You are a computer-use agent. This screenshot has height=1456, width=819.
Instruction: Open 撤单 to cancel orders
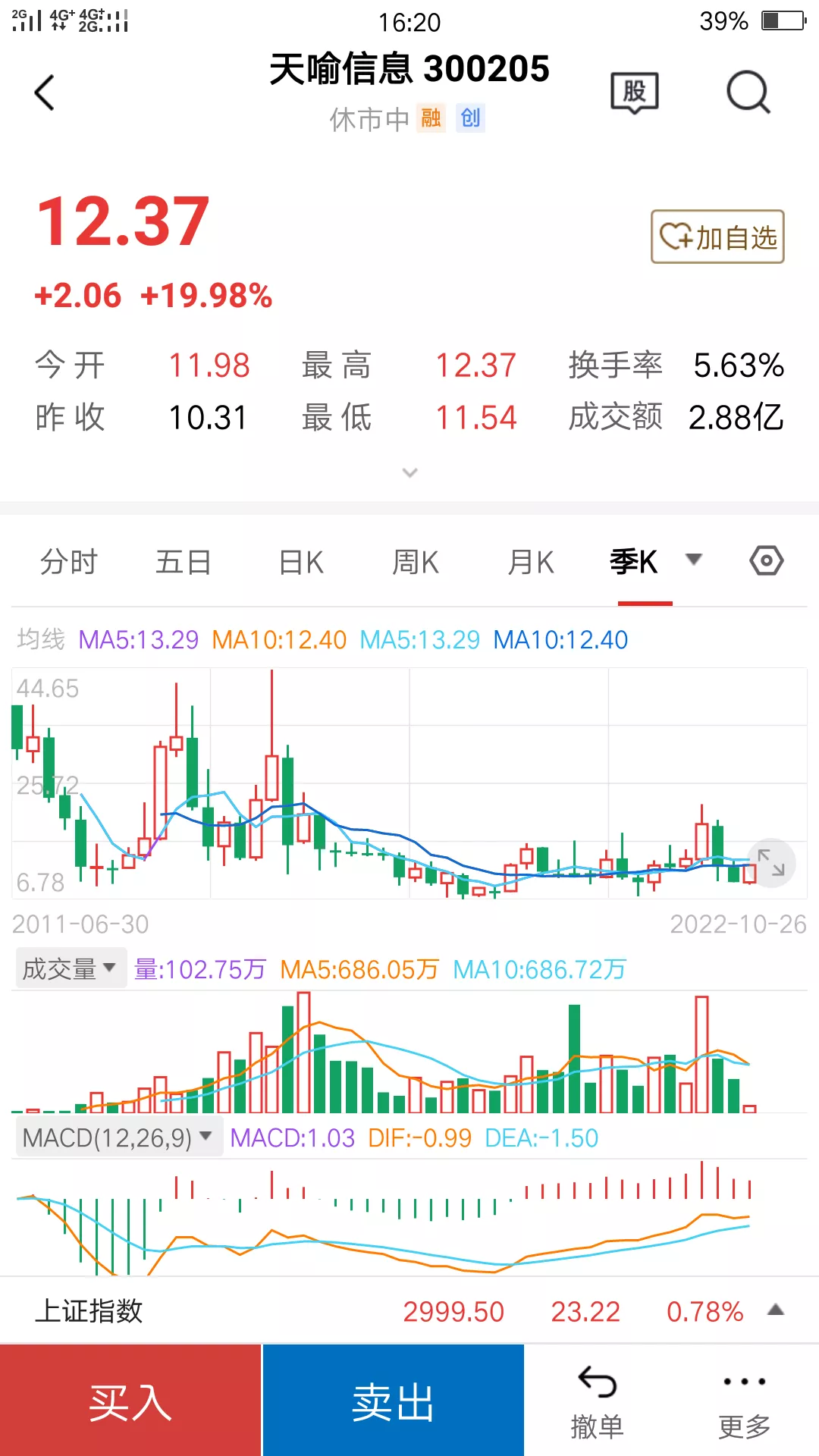pyautogui.click(x=597, y=1403)
